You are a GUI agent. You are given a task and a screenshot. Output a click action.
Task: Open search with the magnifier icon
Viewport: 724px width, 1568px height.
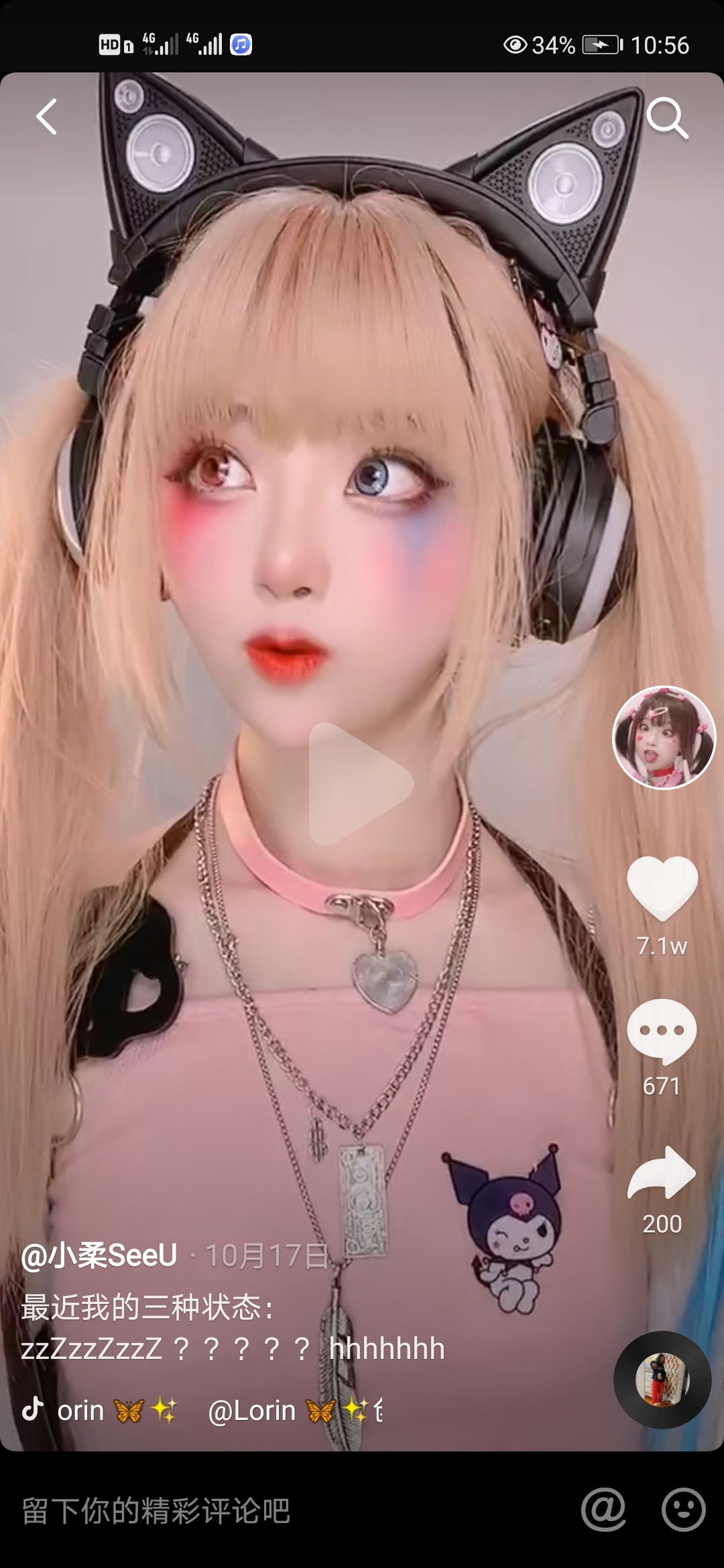(x=666, y=119)
